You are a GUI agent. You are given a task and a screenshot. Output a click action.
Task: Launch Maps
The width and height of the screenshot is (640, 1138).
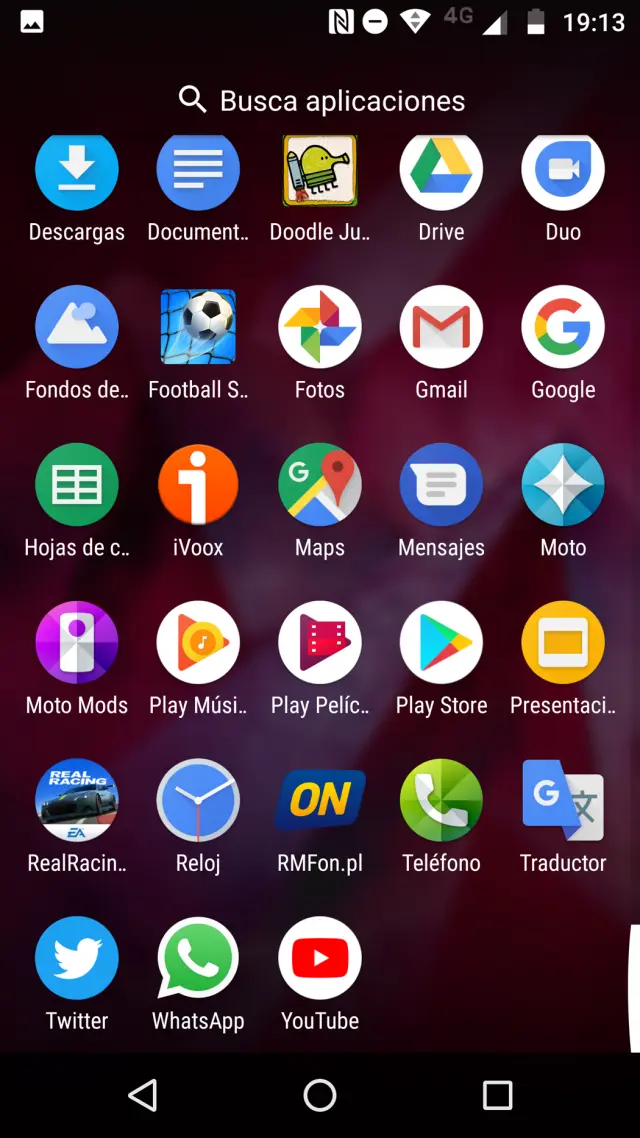320,486
